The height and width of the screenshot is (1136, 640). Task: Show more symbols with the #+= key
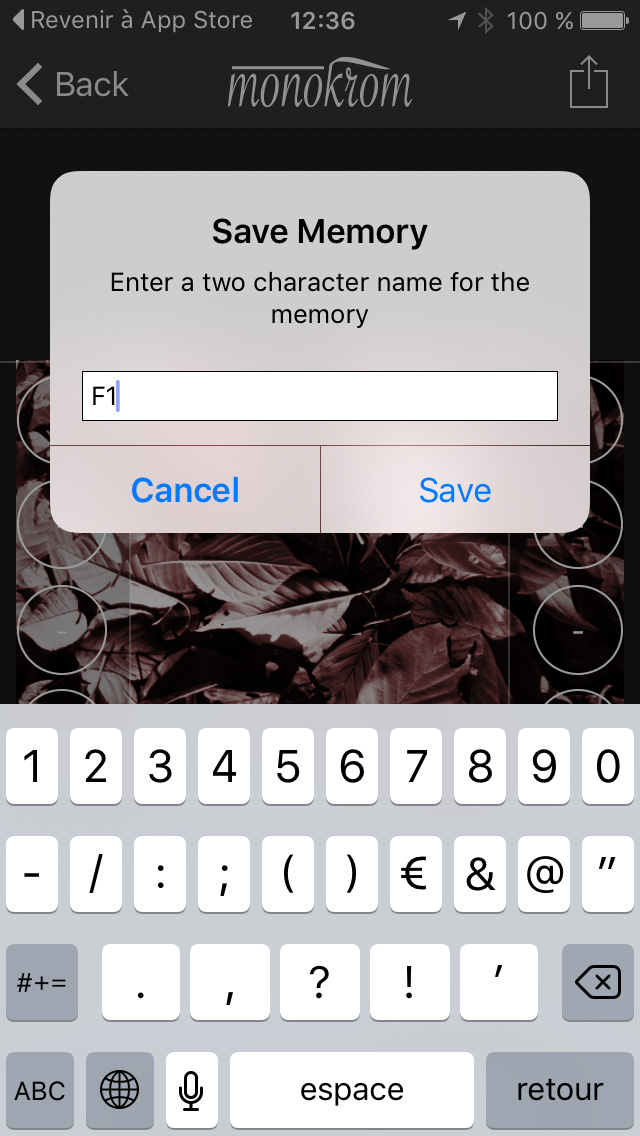pyautogui.click(x=42, y=982)
